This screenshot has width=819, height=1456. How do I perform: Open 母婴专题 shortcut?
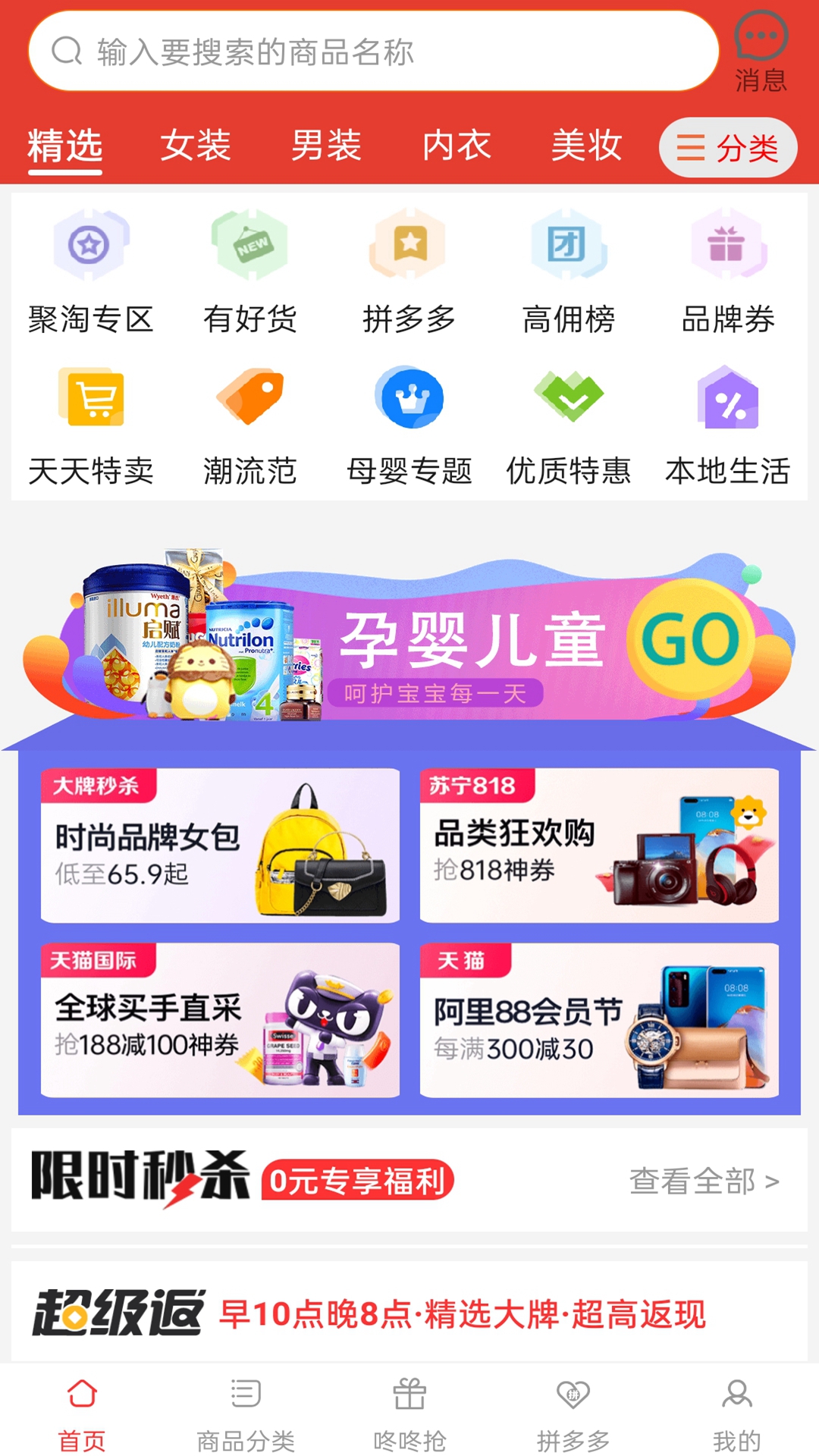pyautogui.click(x=409, y=426)
